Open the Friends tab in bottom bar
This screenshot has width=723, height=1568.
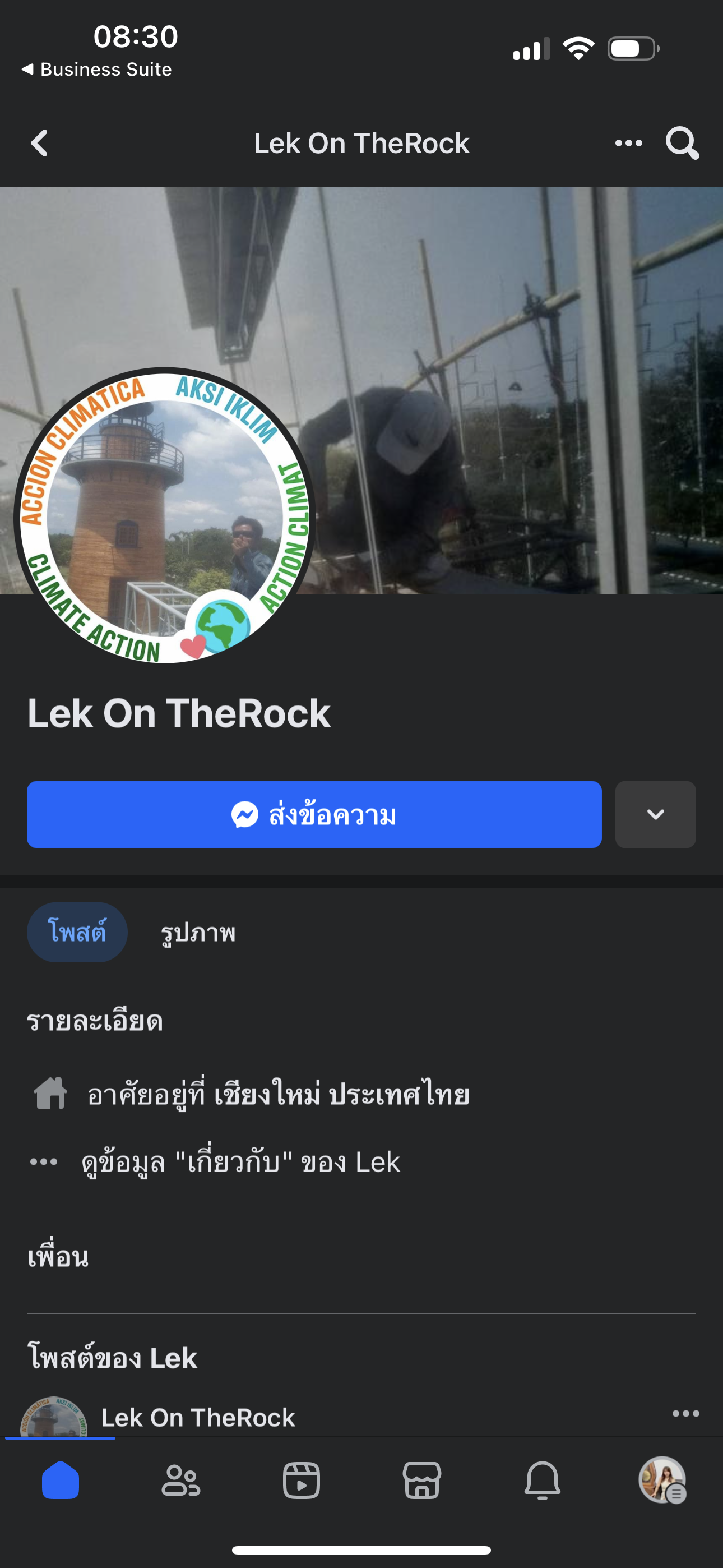pos(180,1480)
